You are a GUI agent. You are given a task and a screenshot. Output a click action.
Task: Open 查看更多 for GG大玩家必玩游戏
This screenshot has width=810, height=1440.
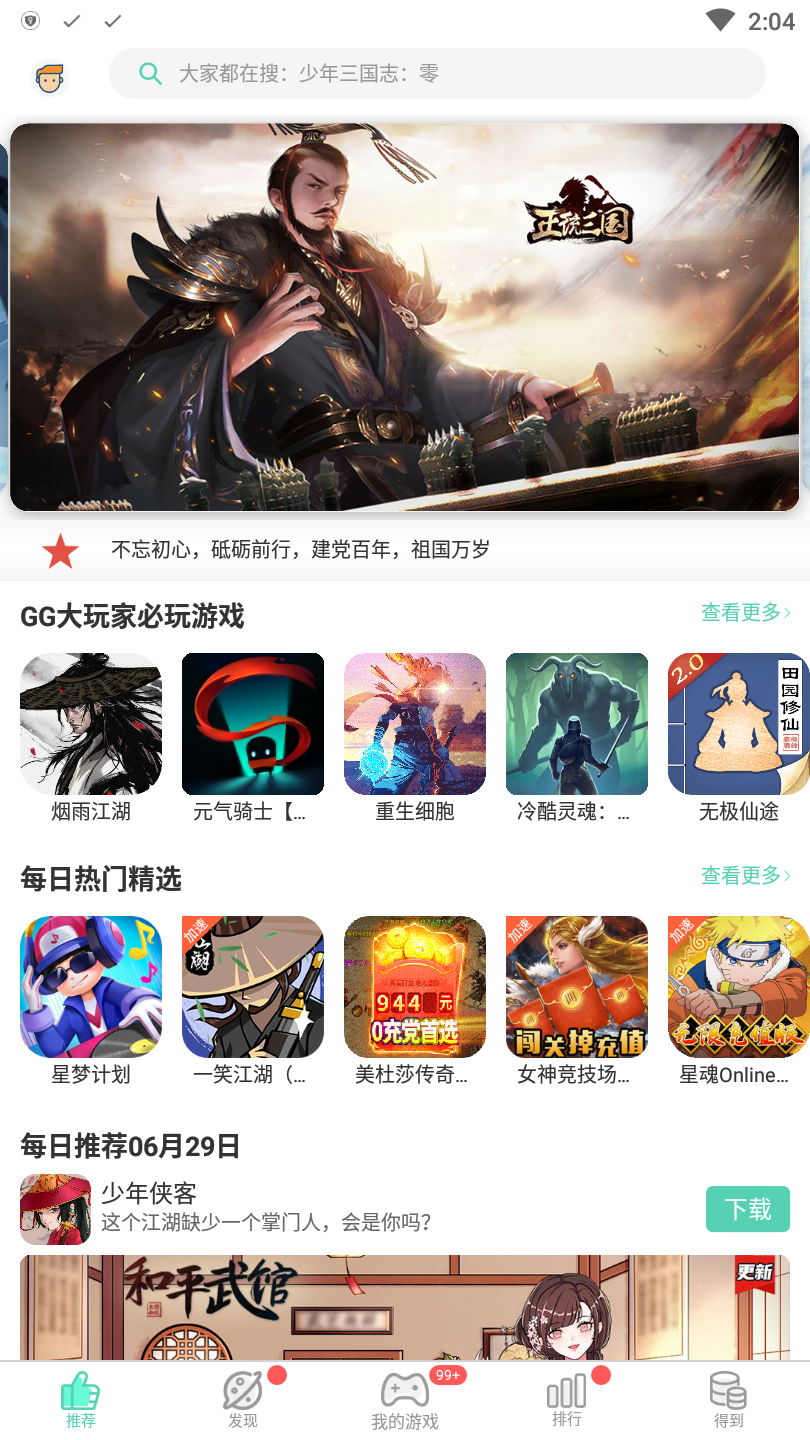(x=742, y=613)
